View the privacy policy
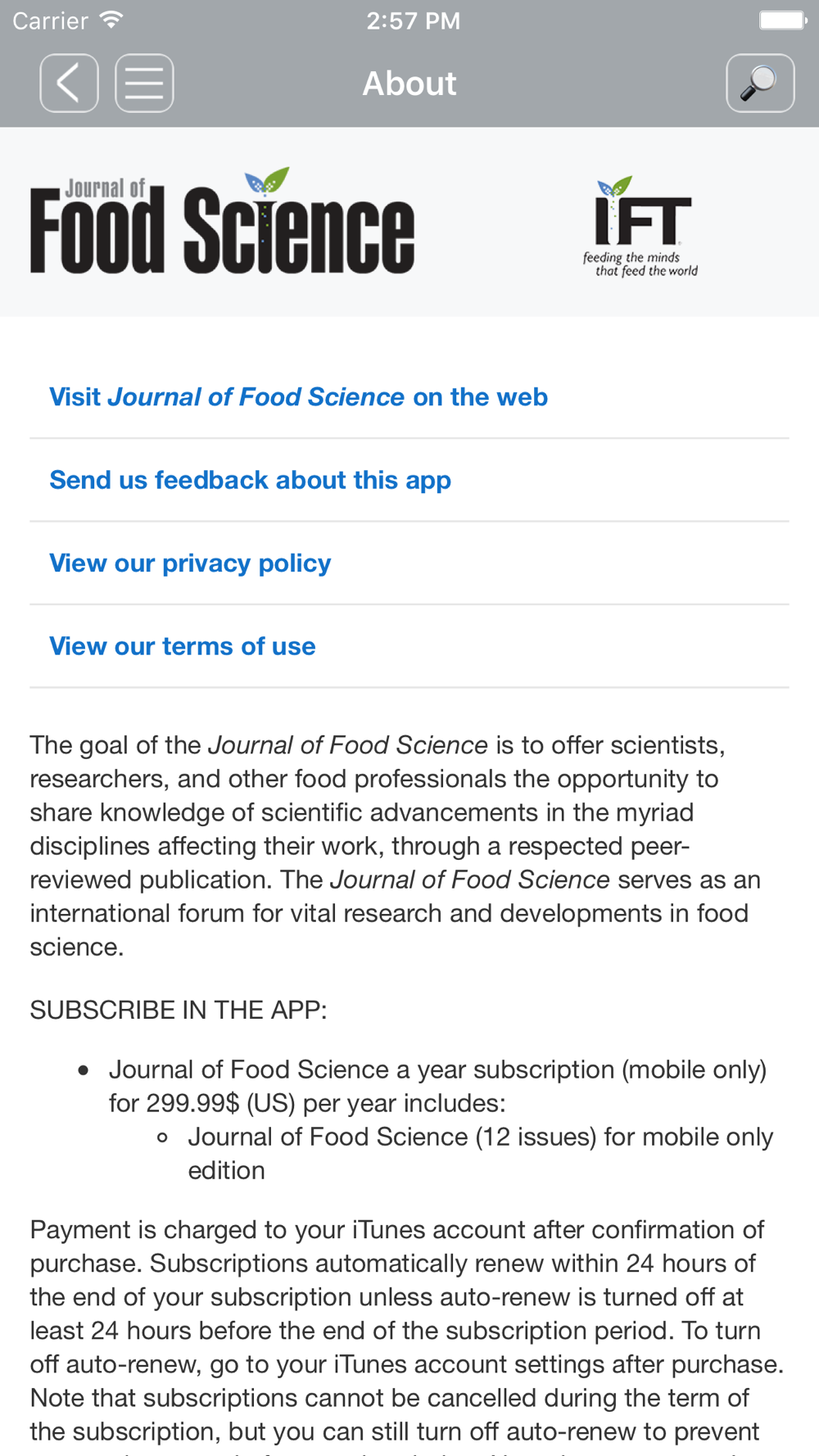Viewport: 819px width, 1456px height. click(190, 563)
